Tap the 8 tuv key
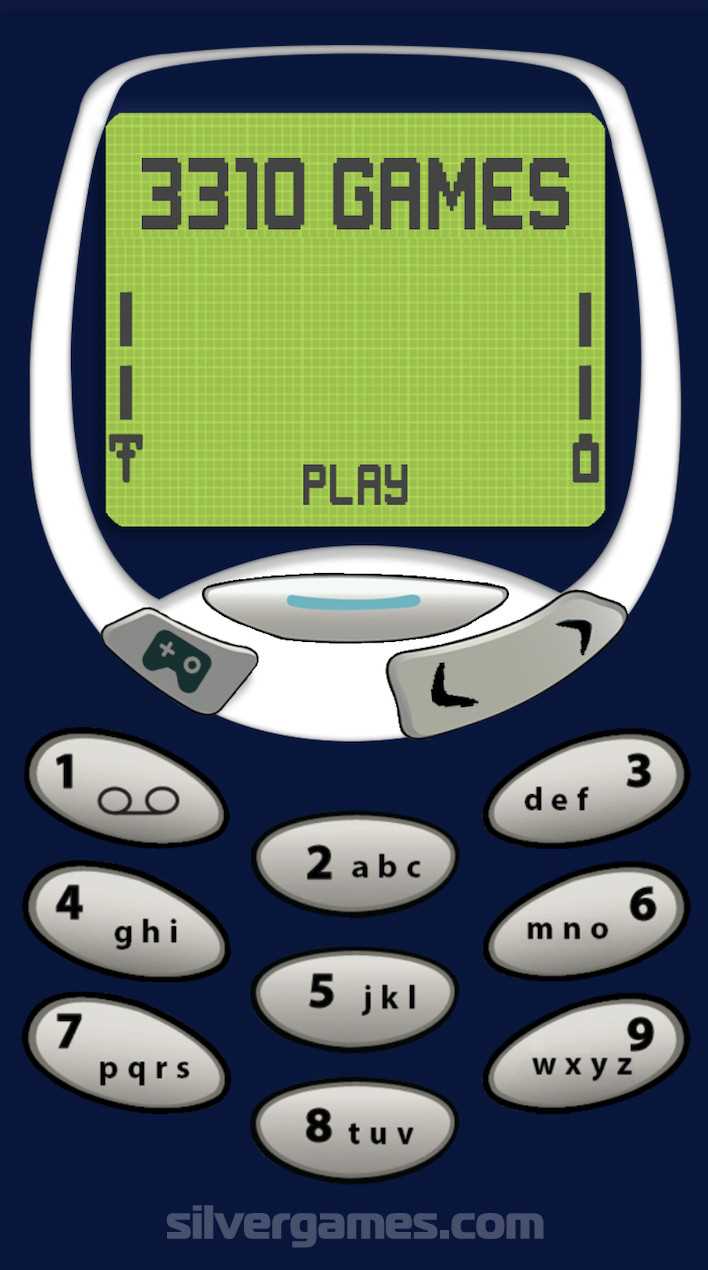This screenshot has width=708, height=1270. (355, 1129)
